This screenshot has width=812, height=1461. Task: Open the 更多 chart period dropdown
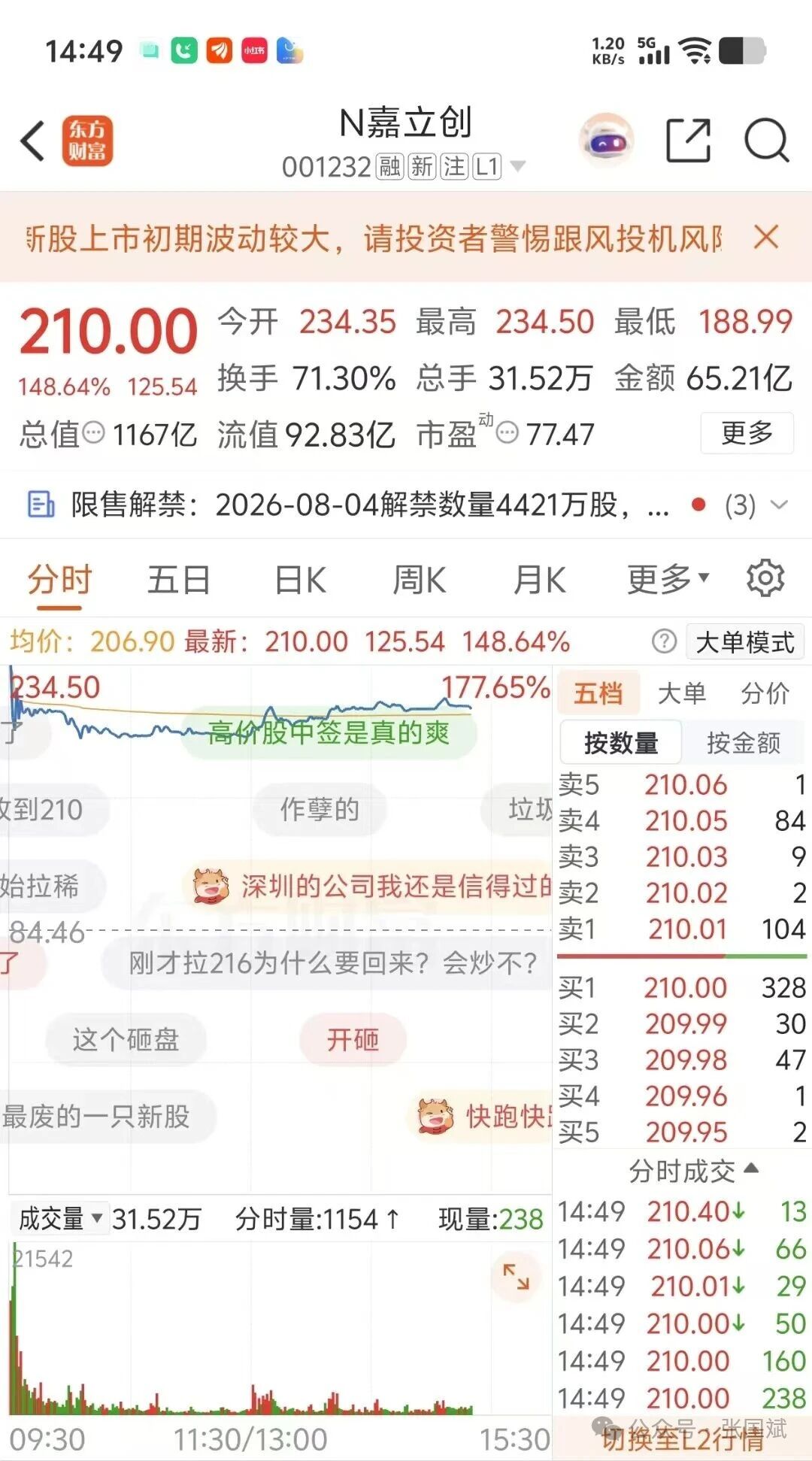point(668,579)
